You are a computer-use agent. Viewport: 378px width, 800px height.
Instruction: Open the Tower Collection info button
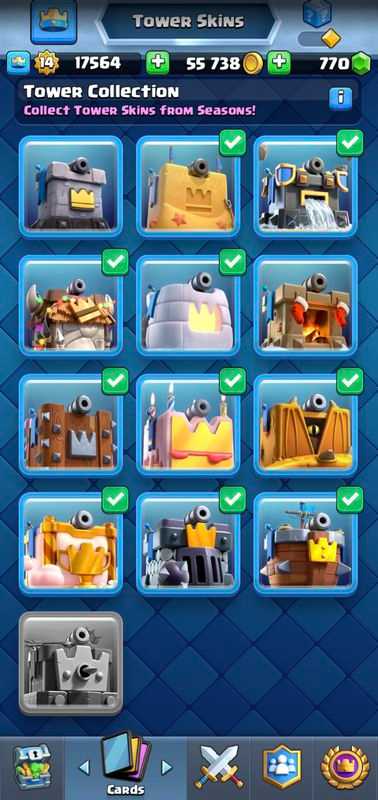[x=340, y=98]
